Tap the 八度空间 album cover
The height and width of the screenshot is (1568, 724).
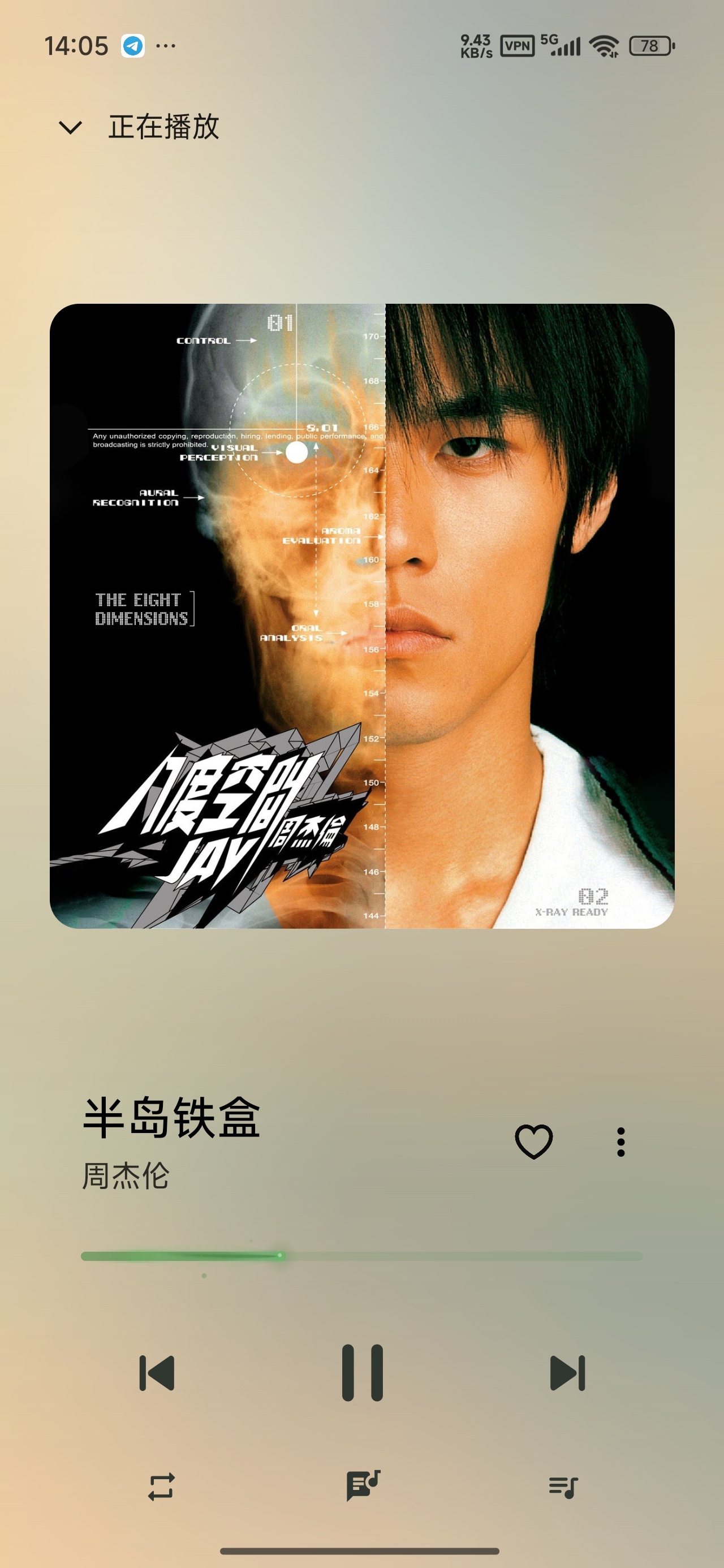coord(361,616)
